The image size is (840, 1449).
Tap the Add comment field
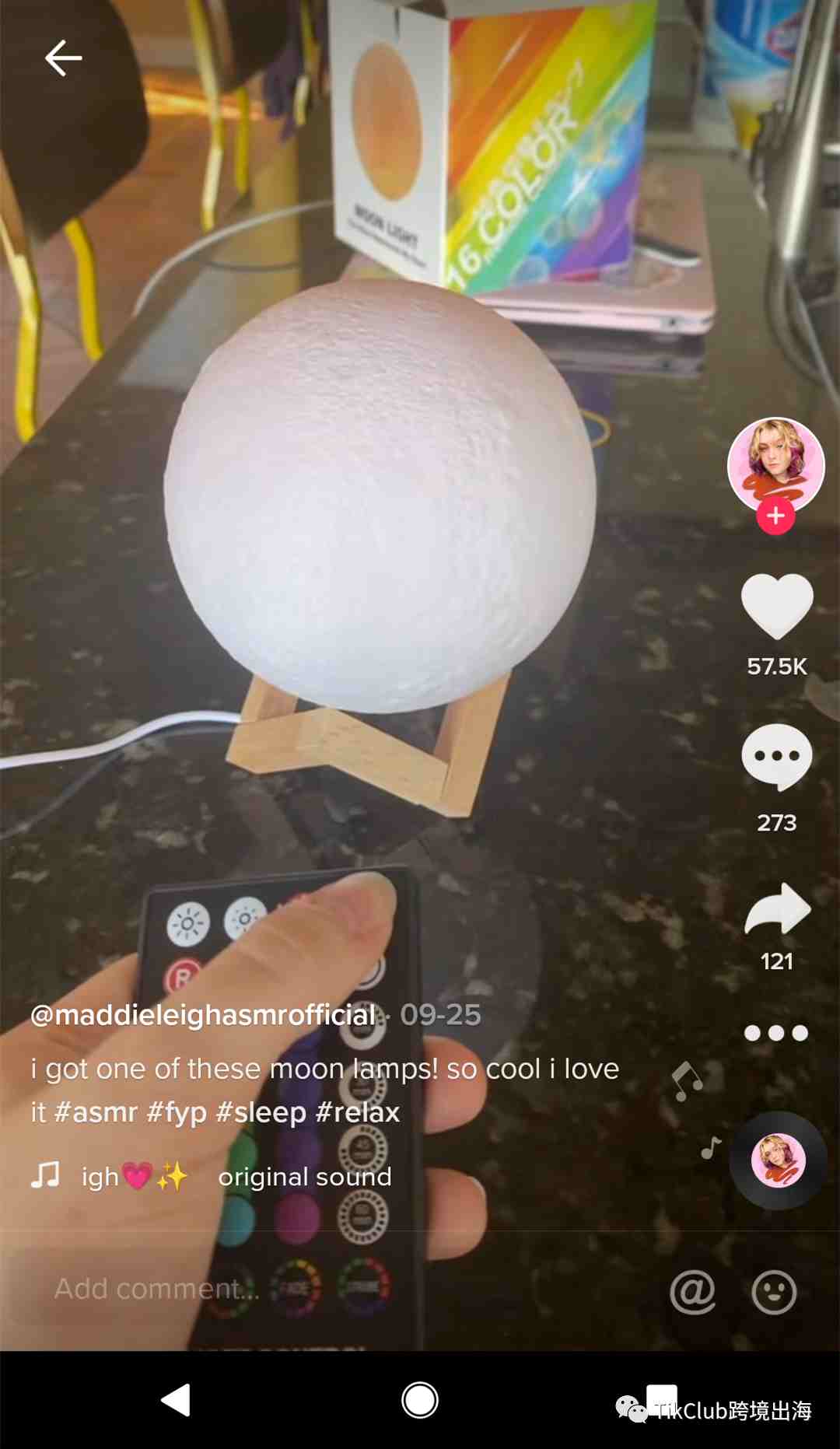[156, 1289]
